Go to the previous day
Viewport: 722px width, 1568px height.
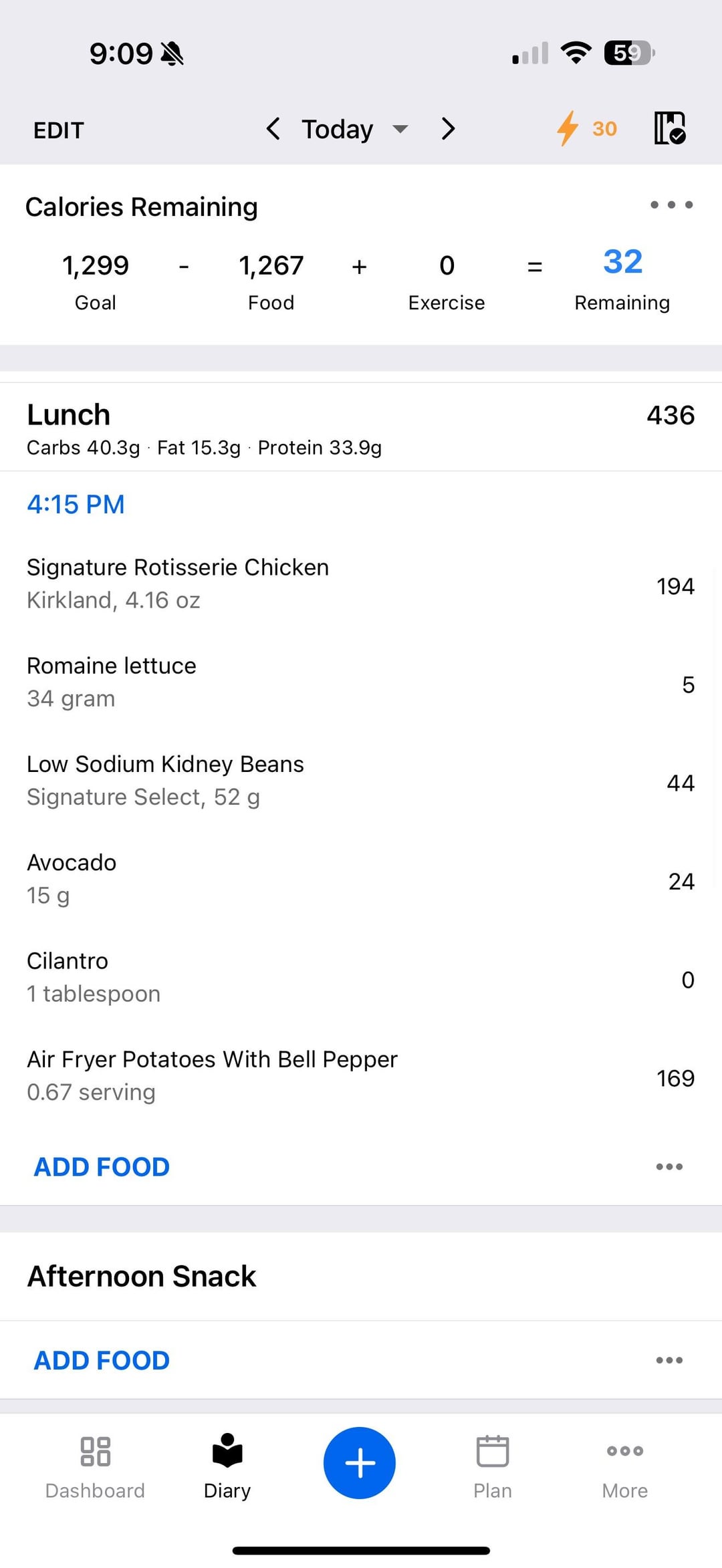point(273,128)
